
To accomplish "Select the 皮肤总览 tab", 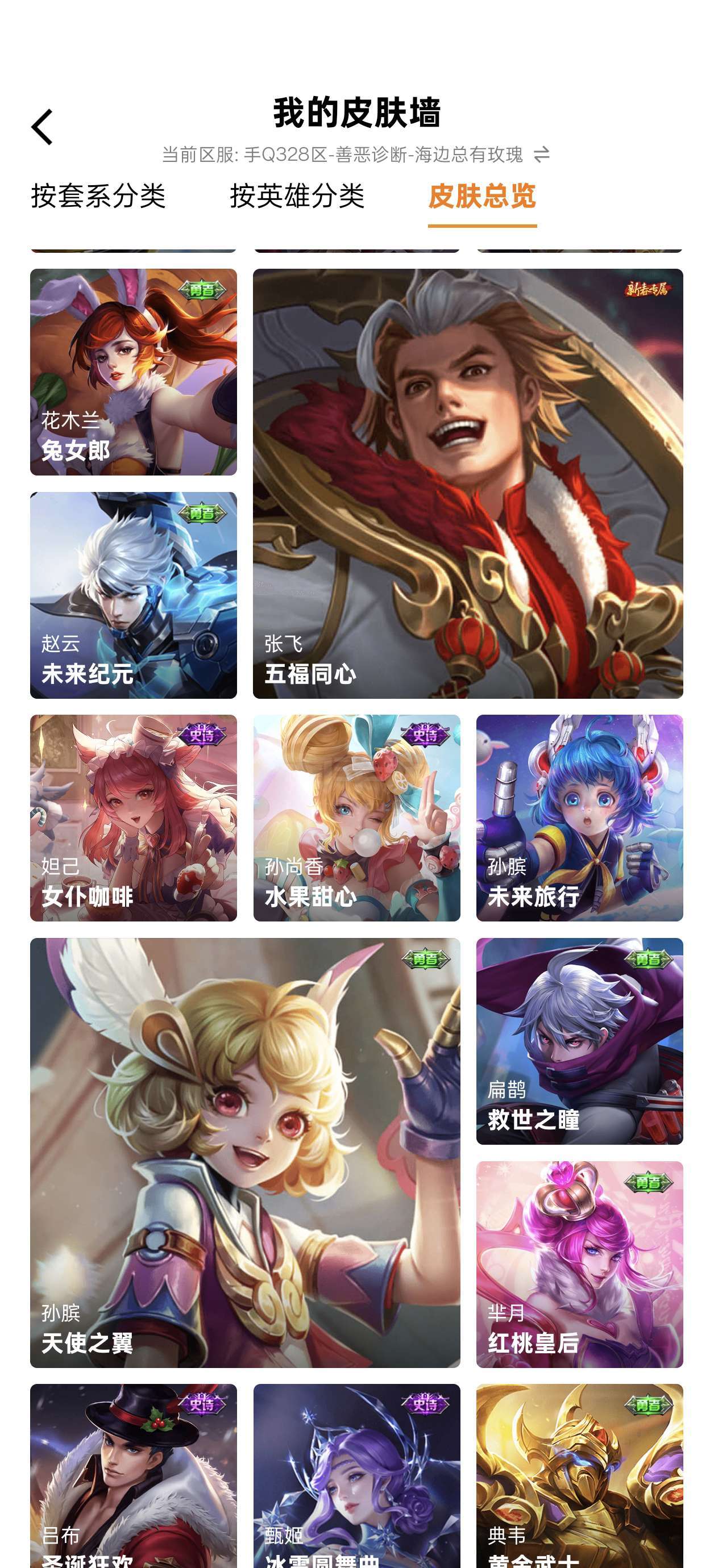I will pyautogui.click(x=482, y=196).
